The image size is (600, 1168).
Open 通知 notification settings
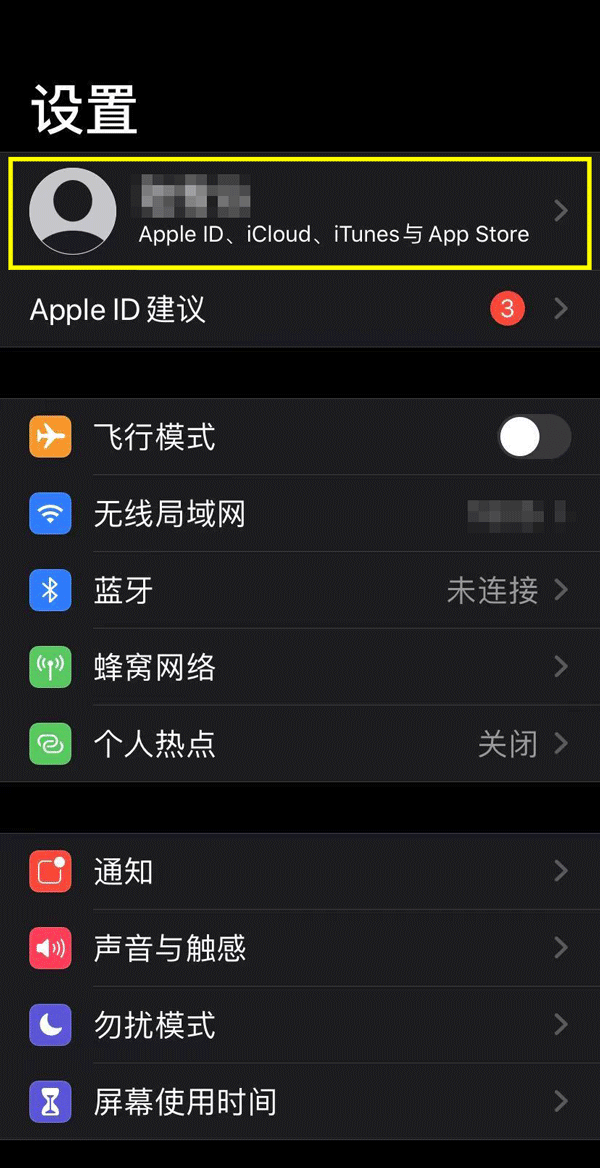(x=300, y=871)
